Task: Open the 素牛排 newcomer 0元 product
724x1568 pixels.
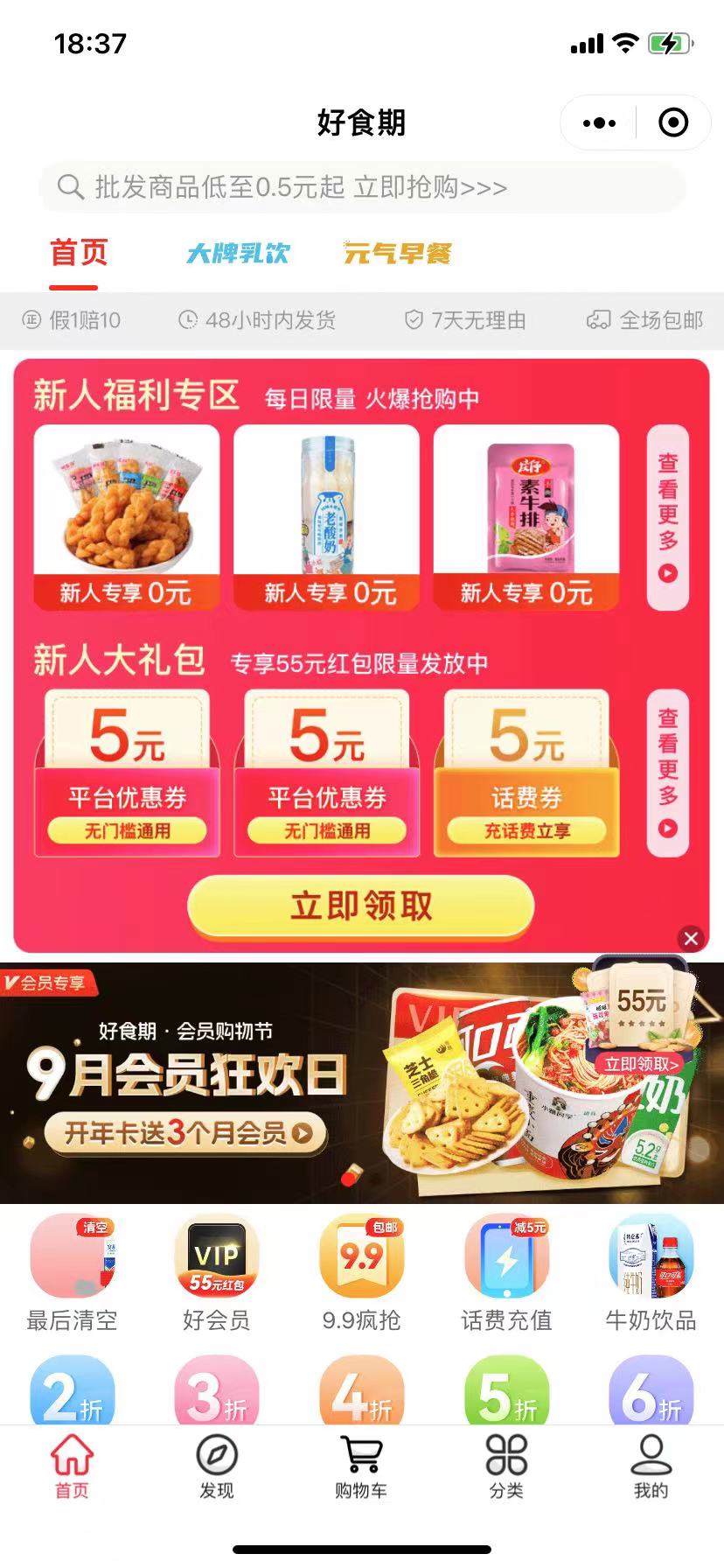Action: click(526, 516)
